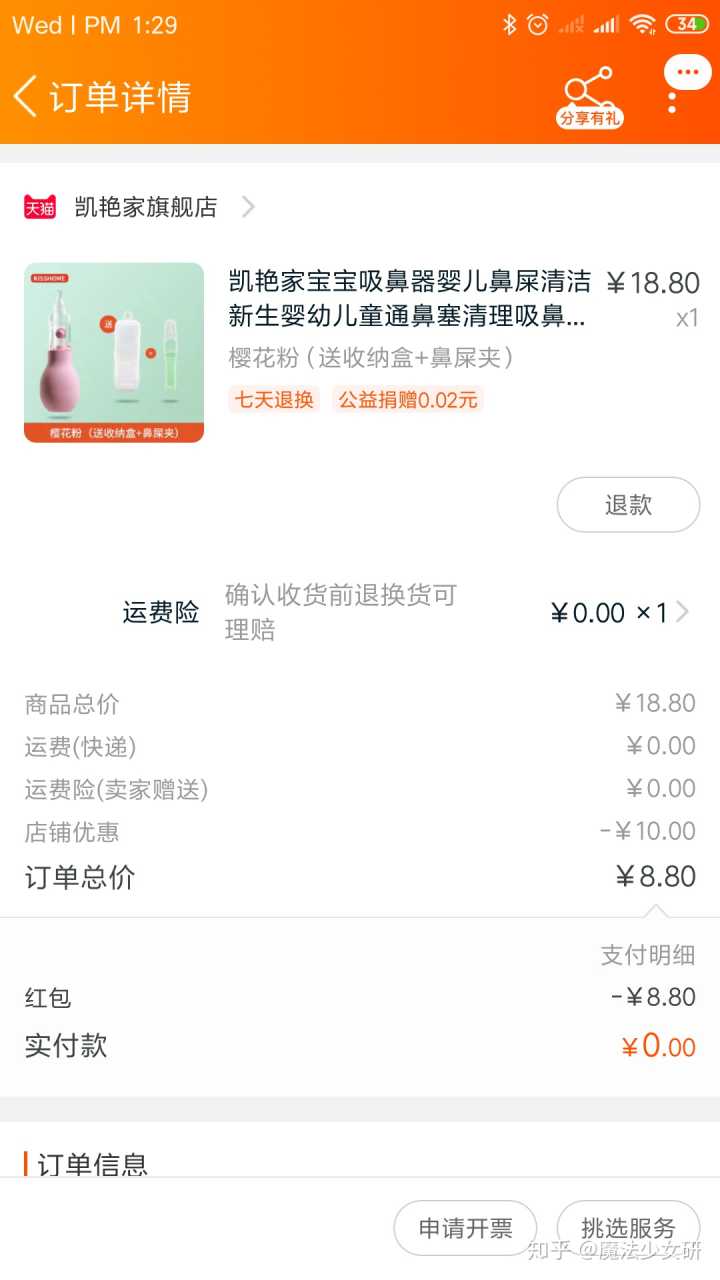
Task: Open the nasal aspirator product
Action: [408, 298]
